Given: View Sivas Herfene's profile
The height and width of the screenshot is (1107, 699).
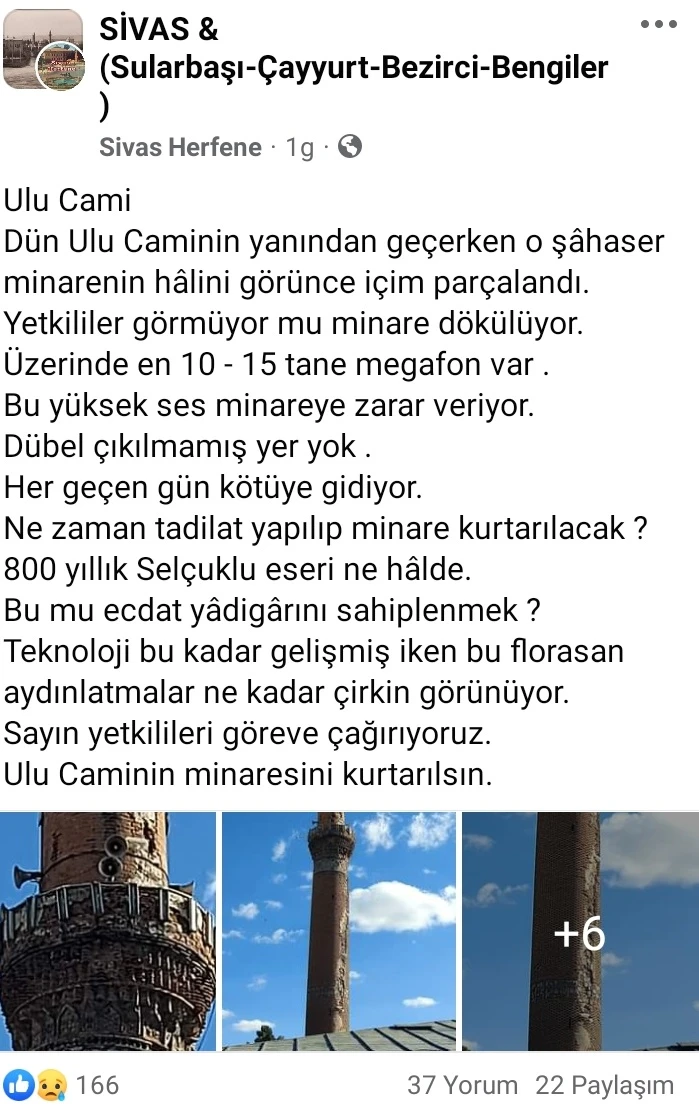Looking at the screenshot, I should click(x=180, y=148).
